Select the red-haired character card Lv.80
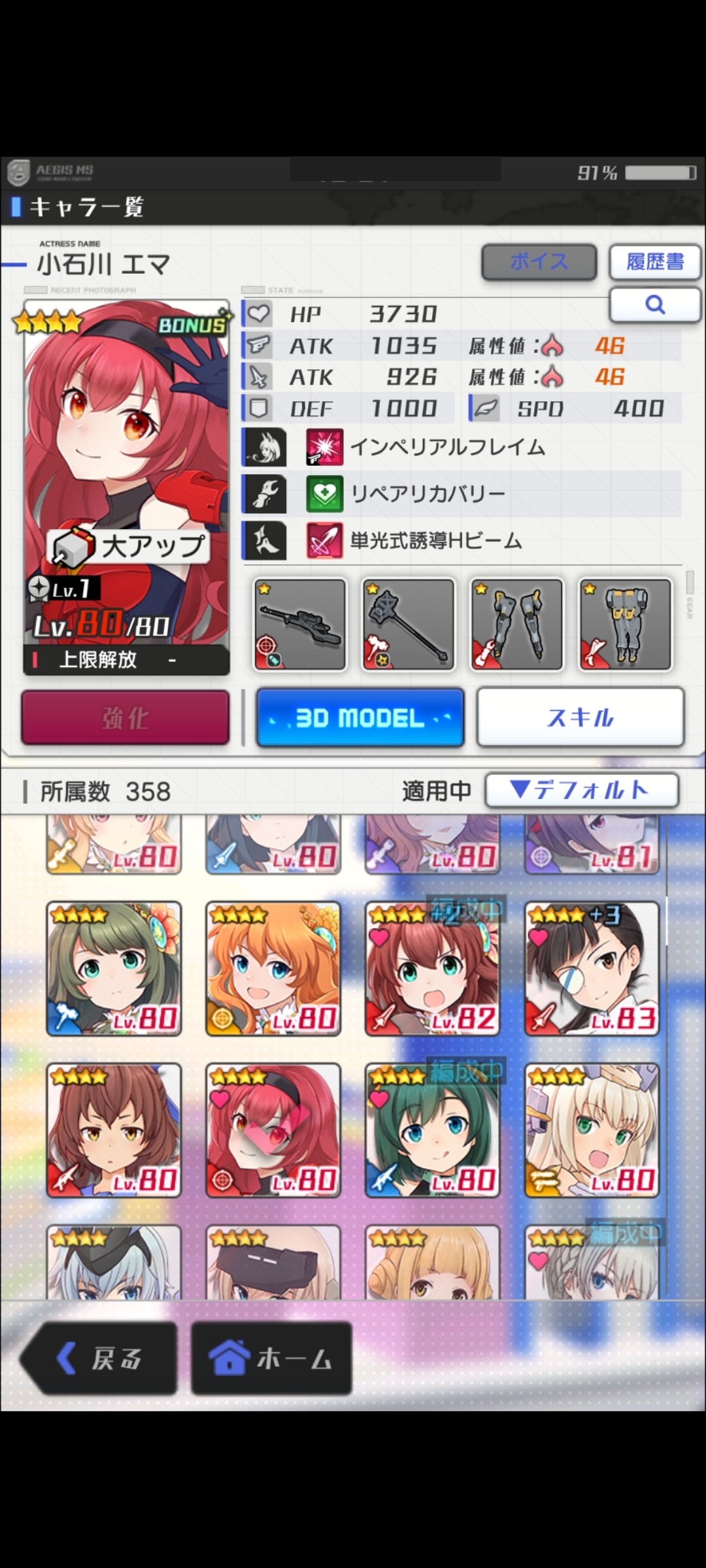 coord(273,1131)
